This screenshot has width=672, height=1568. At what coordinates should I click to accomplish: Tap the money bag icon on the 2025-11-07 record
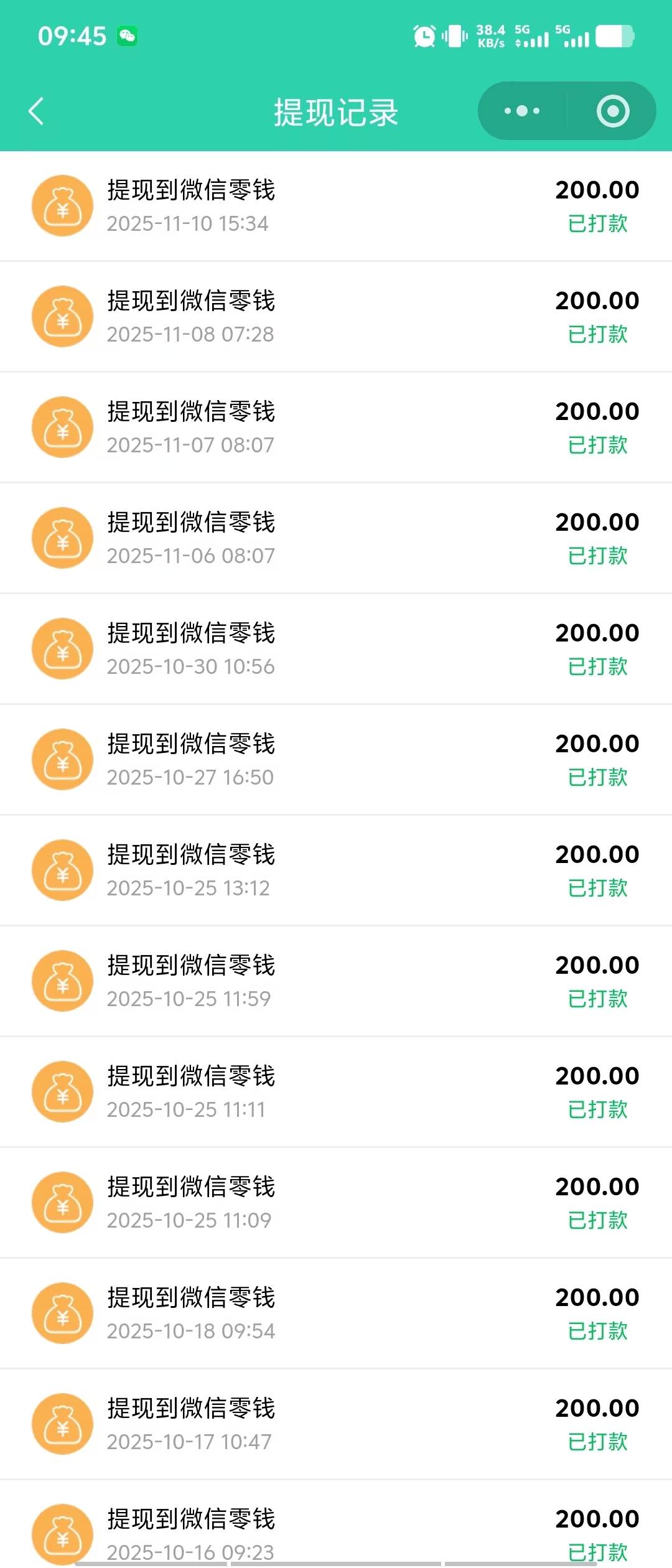click(62, 427)
